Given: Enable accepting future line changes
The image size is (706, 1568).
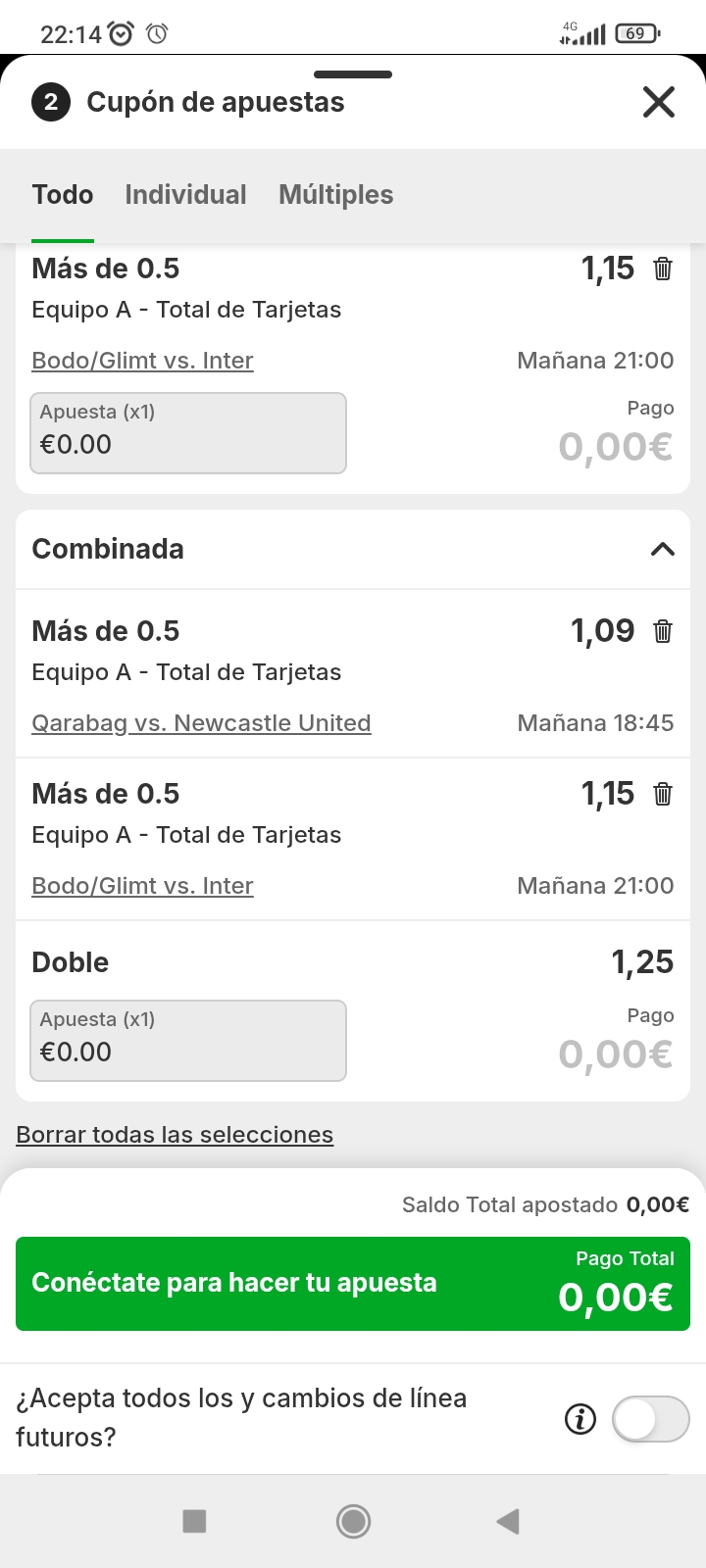Looking at the screenshot, I should [650, 1418].
